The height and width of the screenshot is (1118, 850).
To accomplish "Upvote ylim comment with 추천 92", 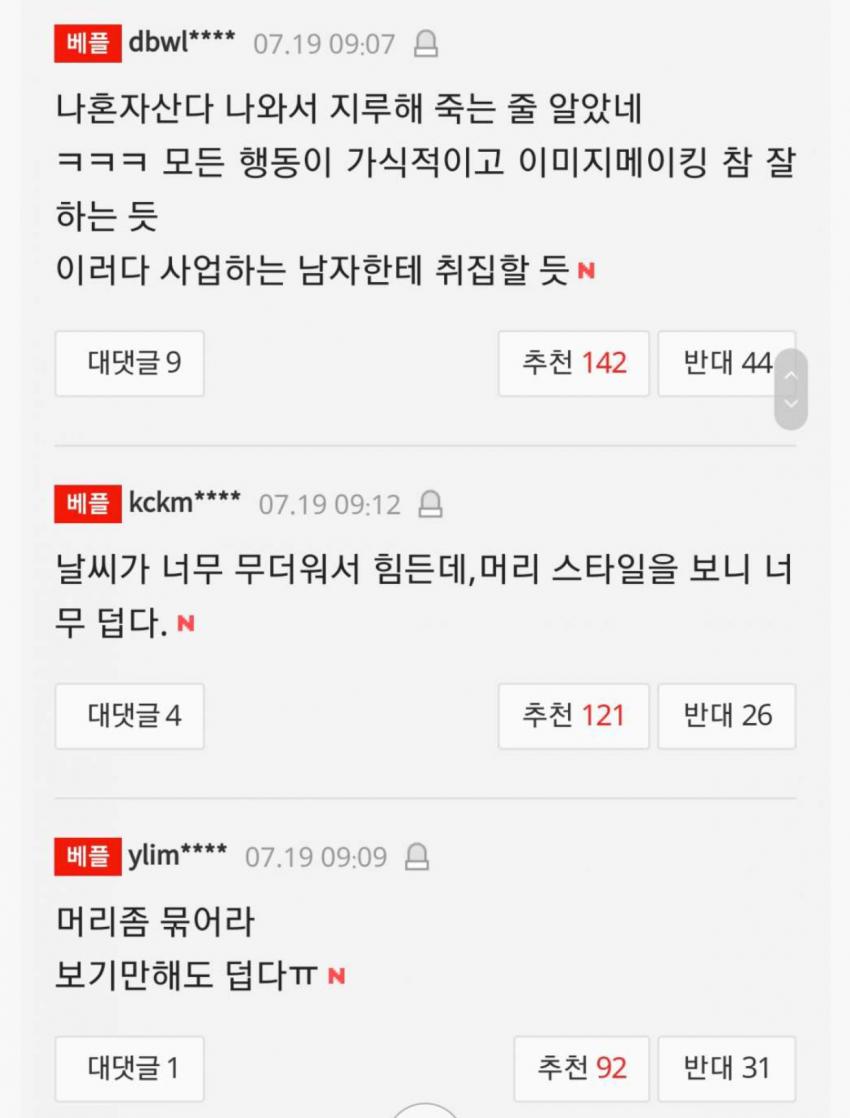I will 582,1068.
